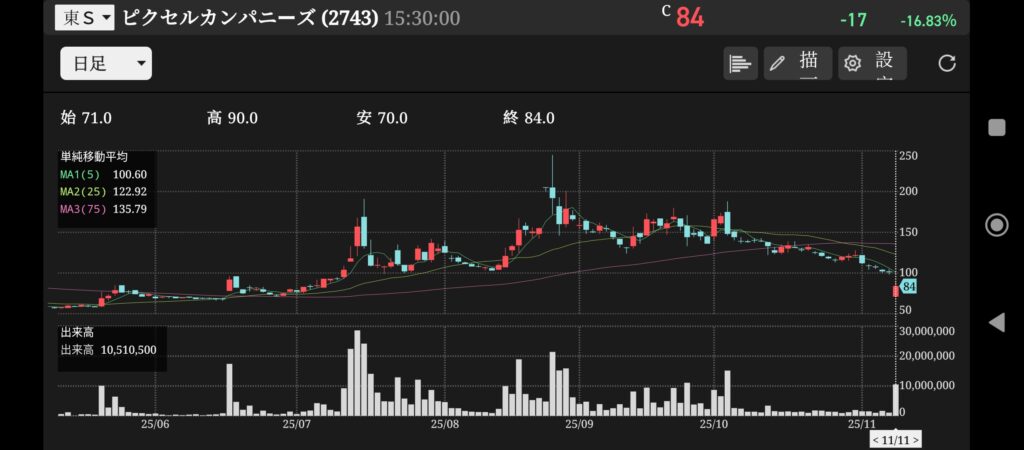The height and width of the screenshot is (450, 1024).
Task: Open the 日足 chart interval dropdown
Action: [105, 64]
